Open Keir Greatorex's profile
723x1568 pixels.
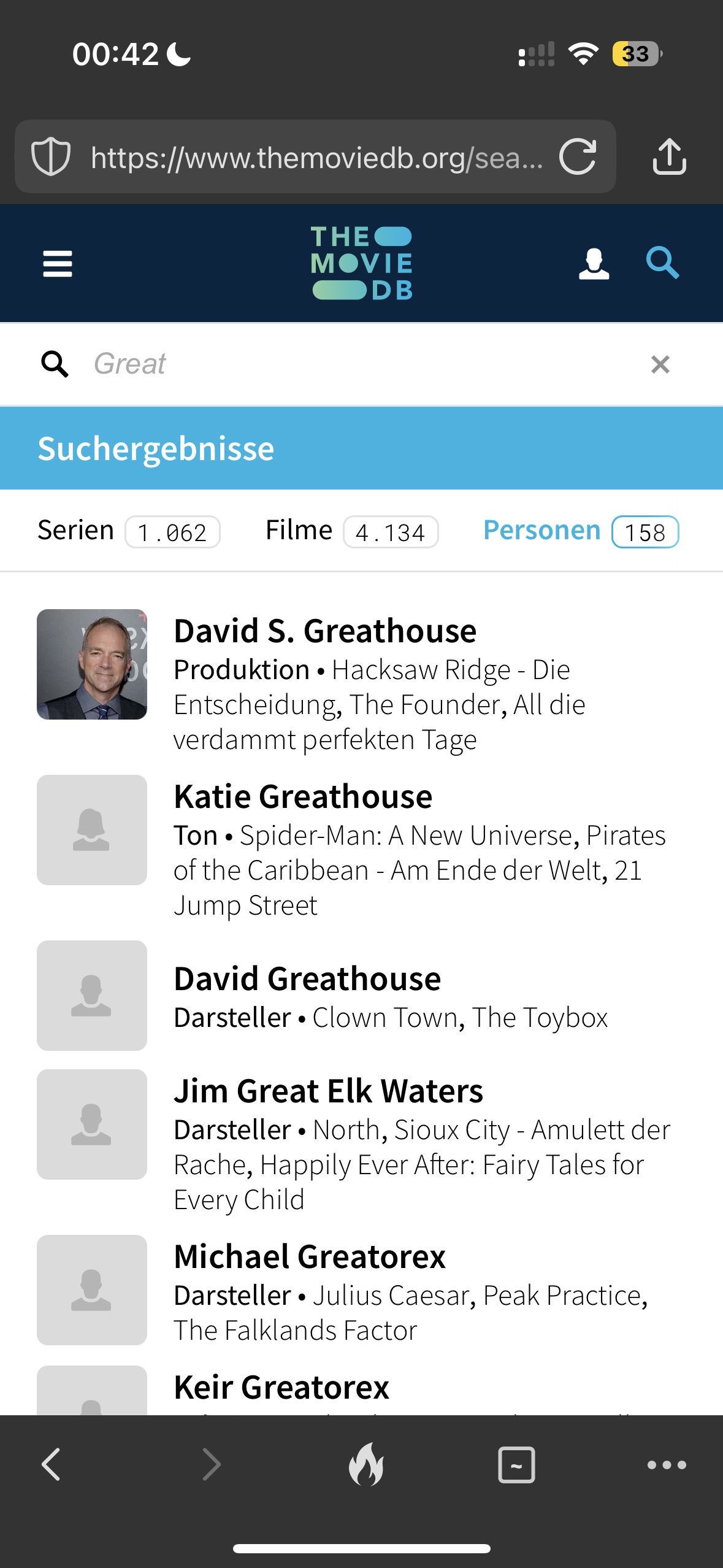(x=281, y=1388)
